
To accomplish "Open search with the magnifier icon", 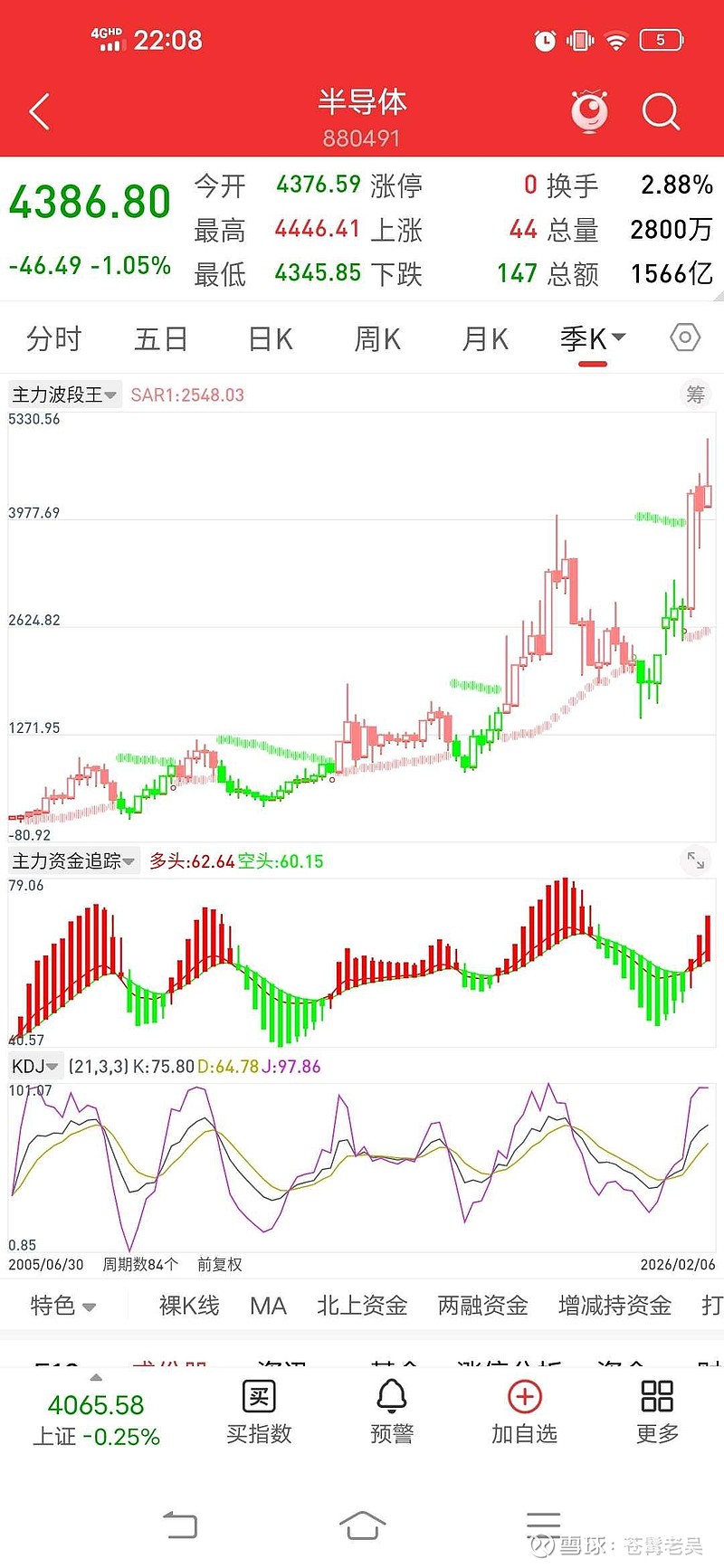I will pos(662,110).
